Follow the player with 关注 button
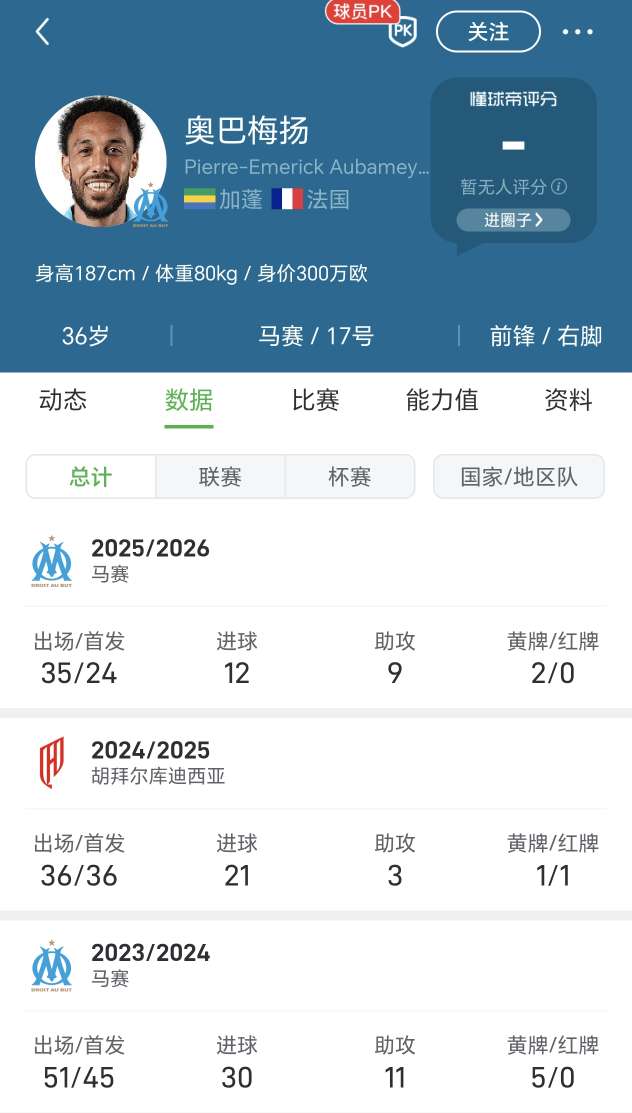This screenshot has height=1113, width=632. point(488,32)
